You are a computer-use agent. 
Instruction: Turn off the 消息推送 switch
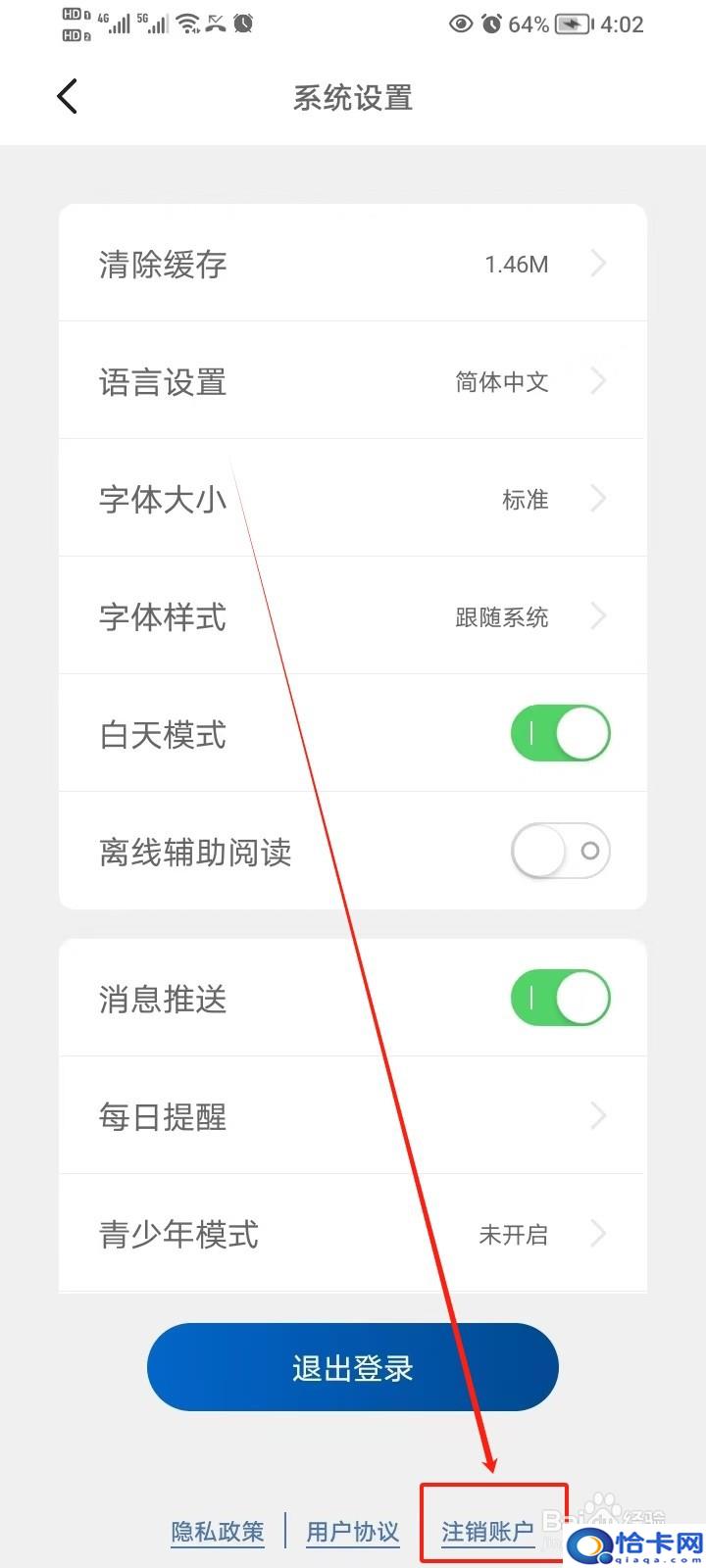560,998
